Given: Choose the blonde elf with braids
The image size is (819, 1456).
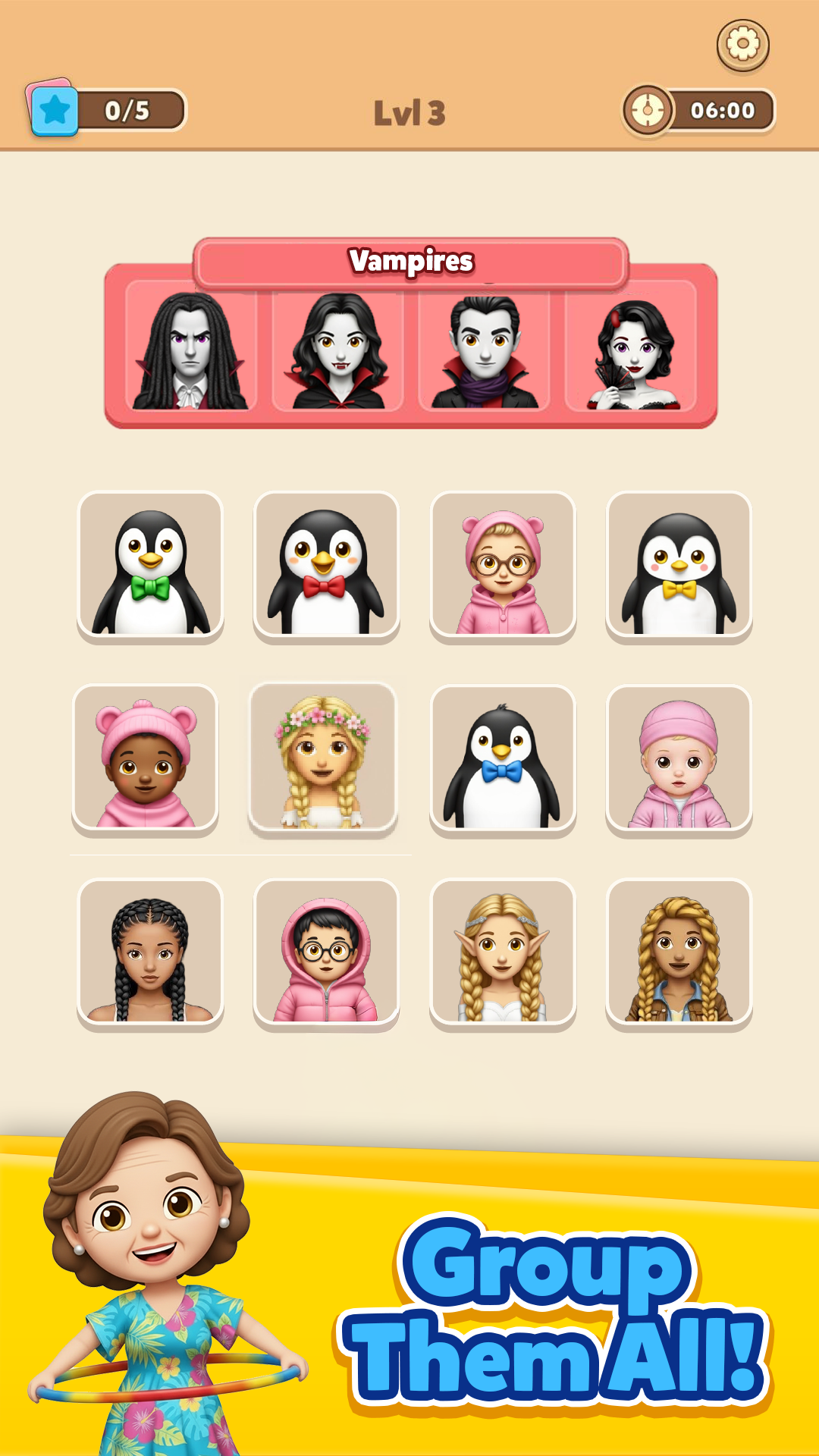Looking at the screenshot, I should pyautogui.click(x=502, y=953).
